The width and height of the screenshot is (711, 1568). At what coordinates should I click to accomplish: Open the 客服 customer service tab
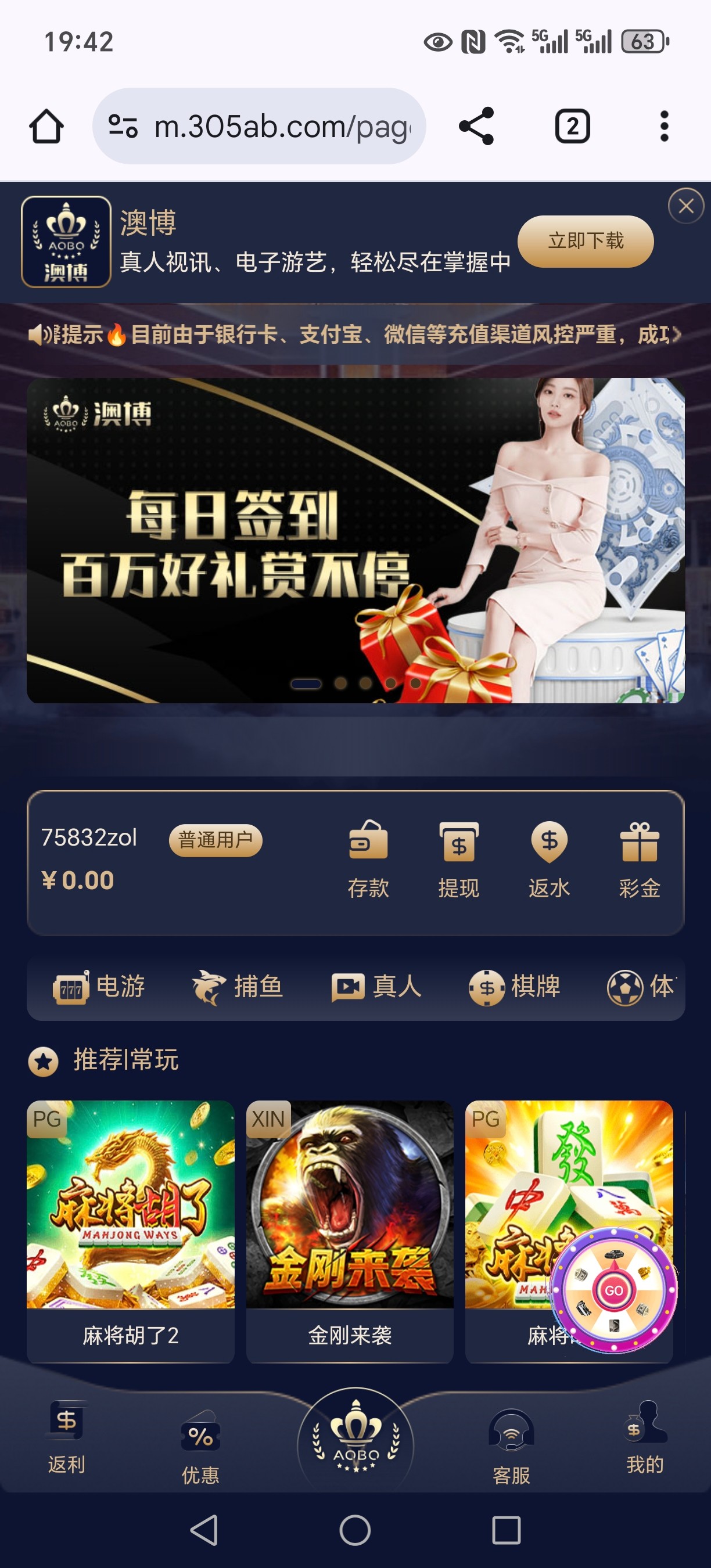coord(511,1445)
